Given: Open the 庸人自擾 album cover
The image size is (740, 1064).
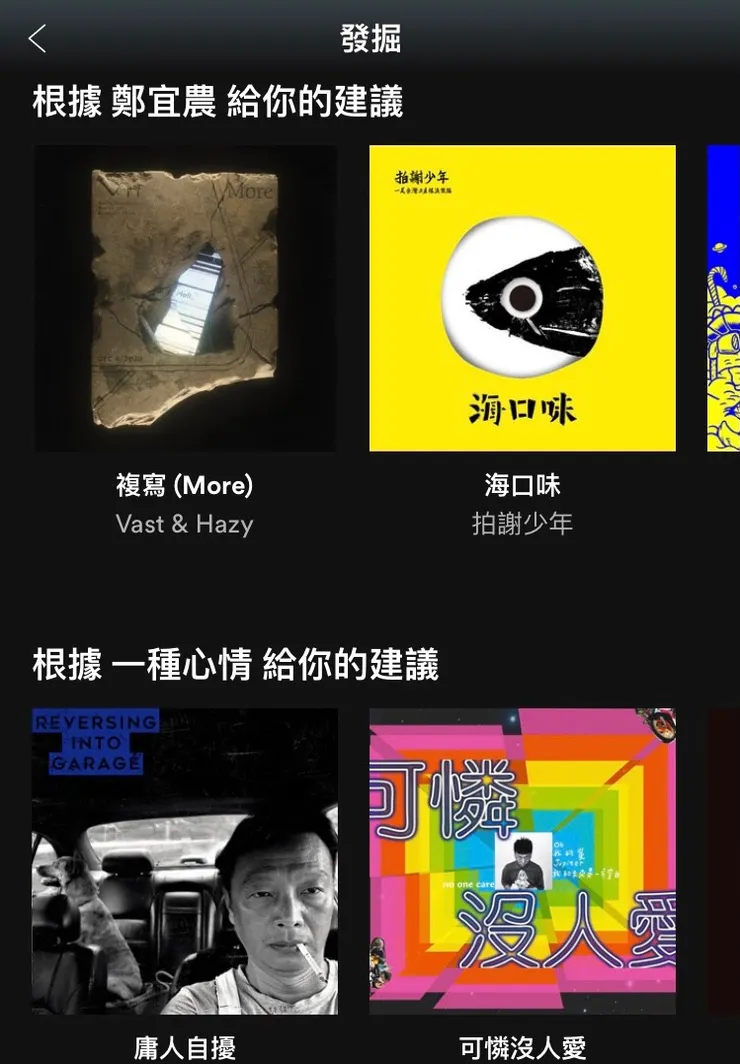Looking at the screenshot, I should click(x=184, y=862).
